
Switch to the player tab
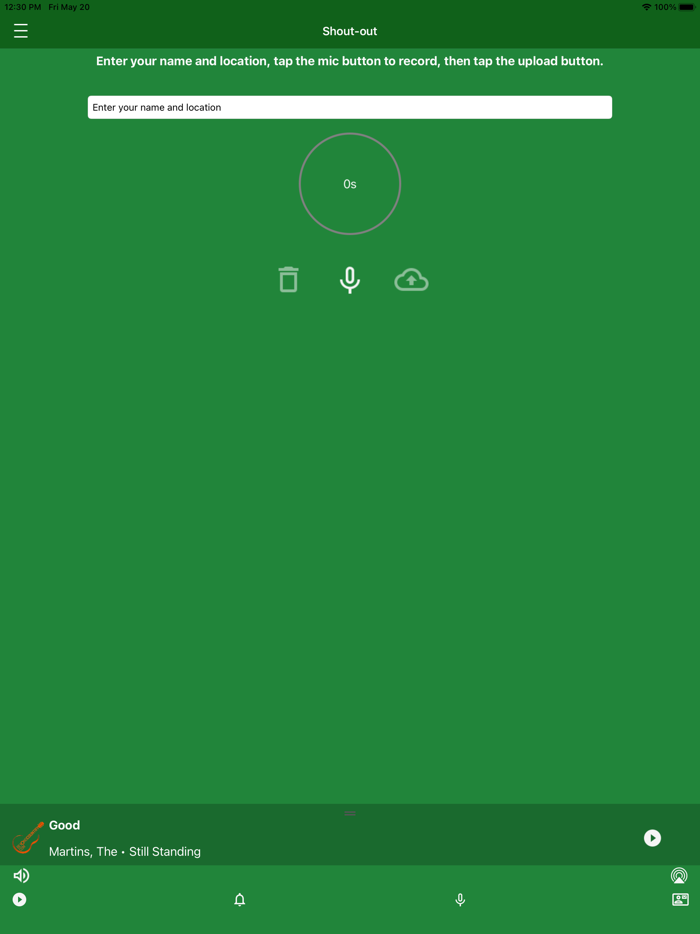(x=19, y=900)
